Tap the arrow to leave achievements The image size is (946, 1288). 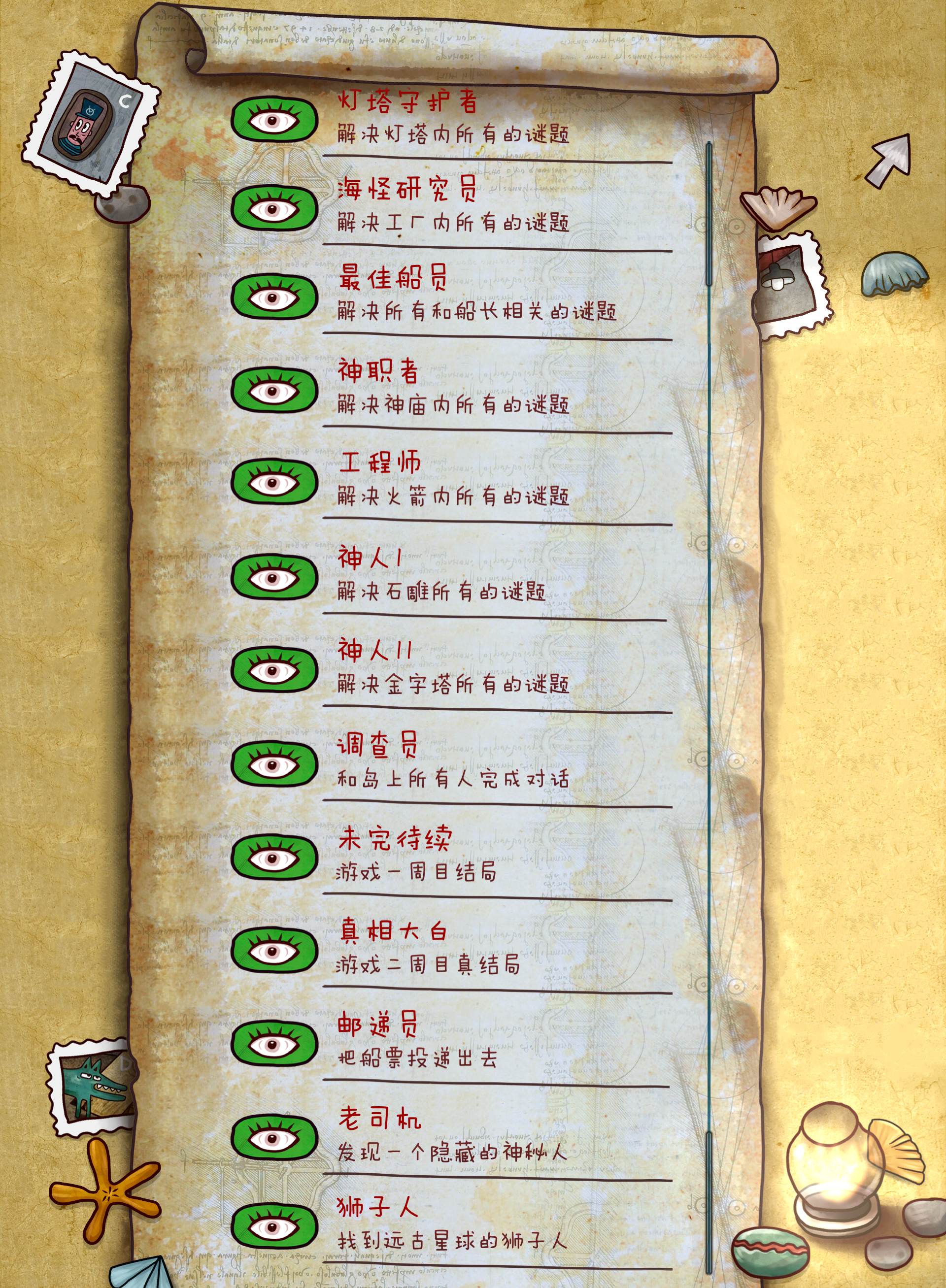(x=889, y=160)
